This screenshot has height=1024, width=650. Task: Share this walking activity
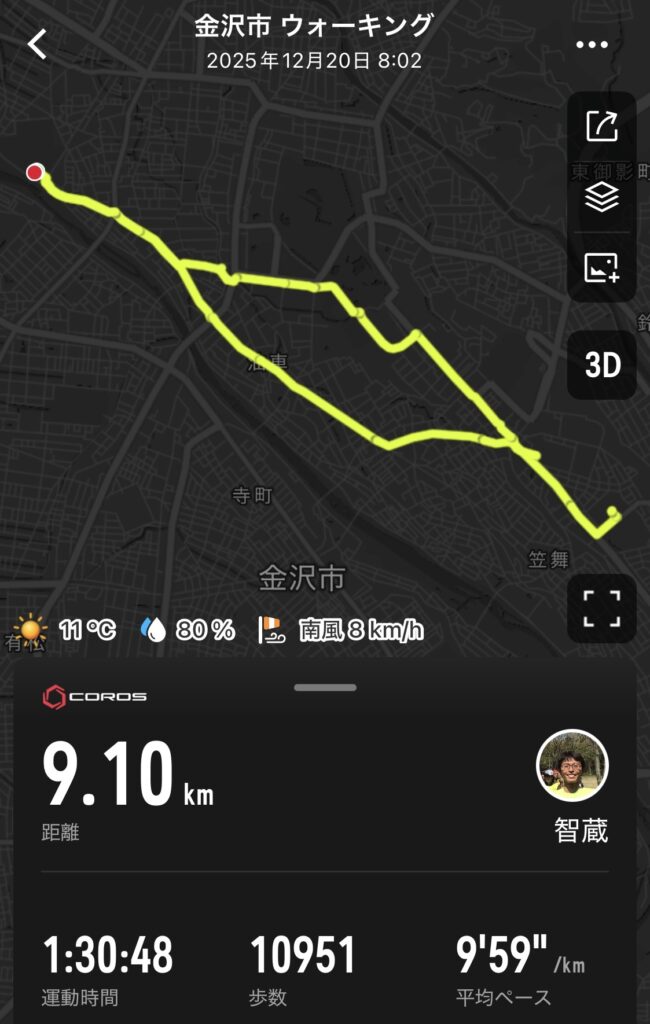(x=602, y=126)
